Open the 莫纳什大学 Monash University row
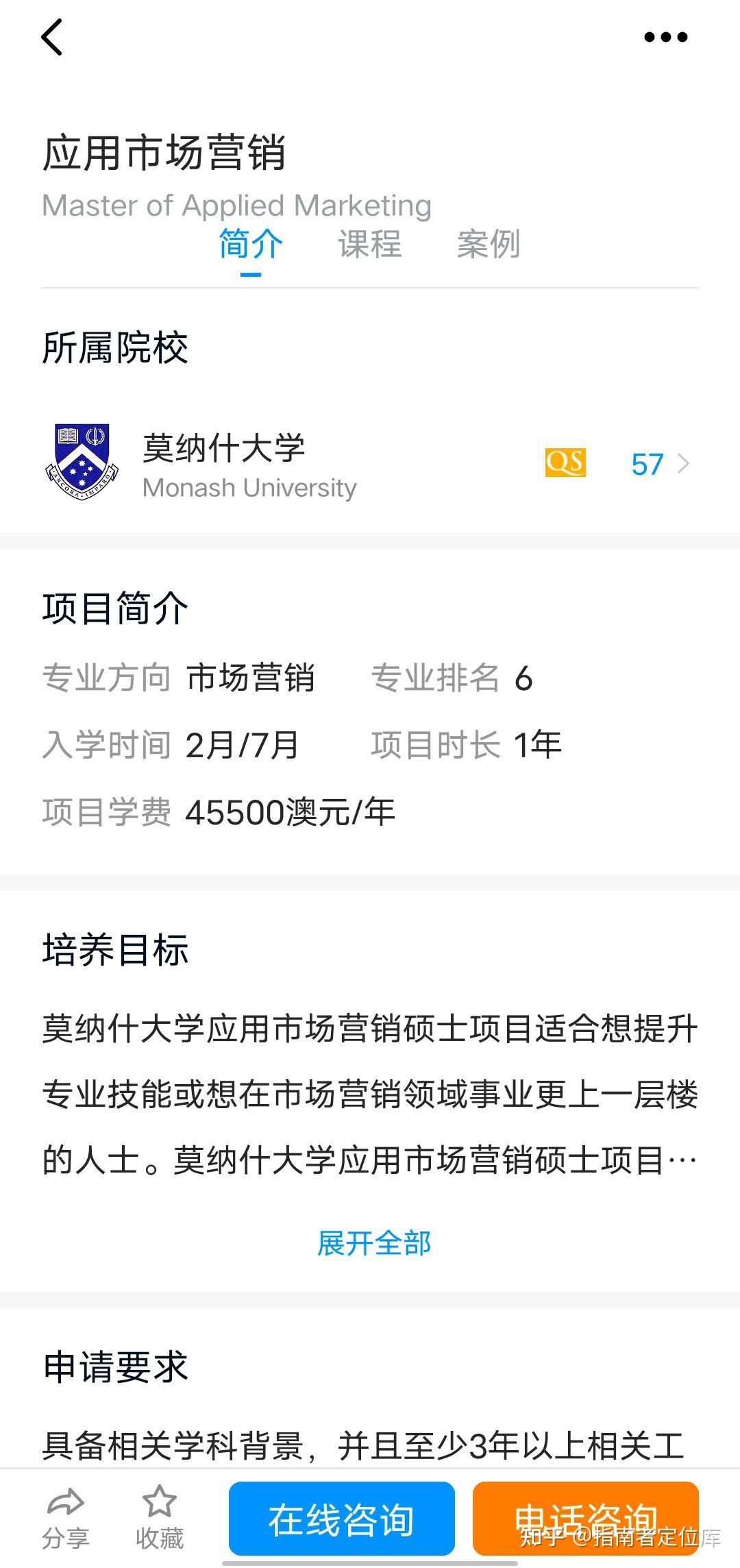The height and width of the screenshot is (1568, 740). [x=370, y=464]
